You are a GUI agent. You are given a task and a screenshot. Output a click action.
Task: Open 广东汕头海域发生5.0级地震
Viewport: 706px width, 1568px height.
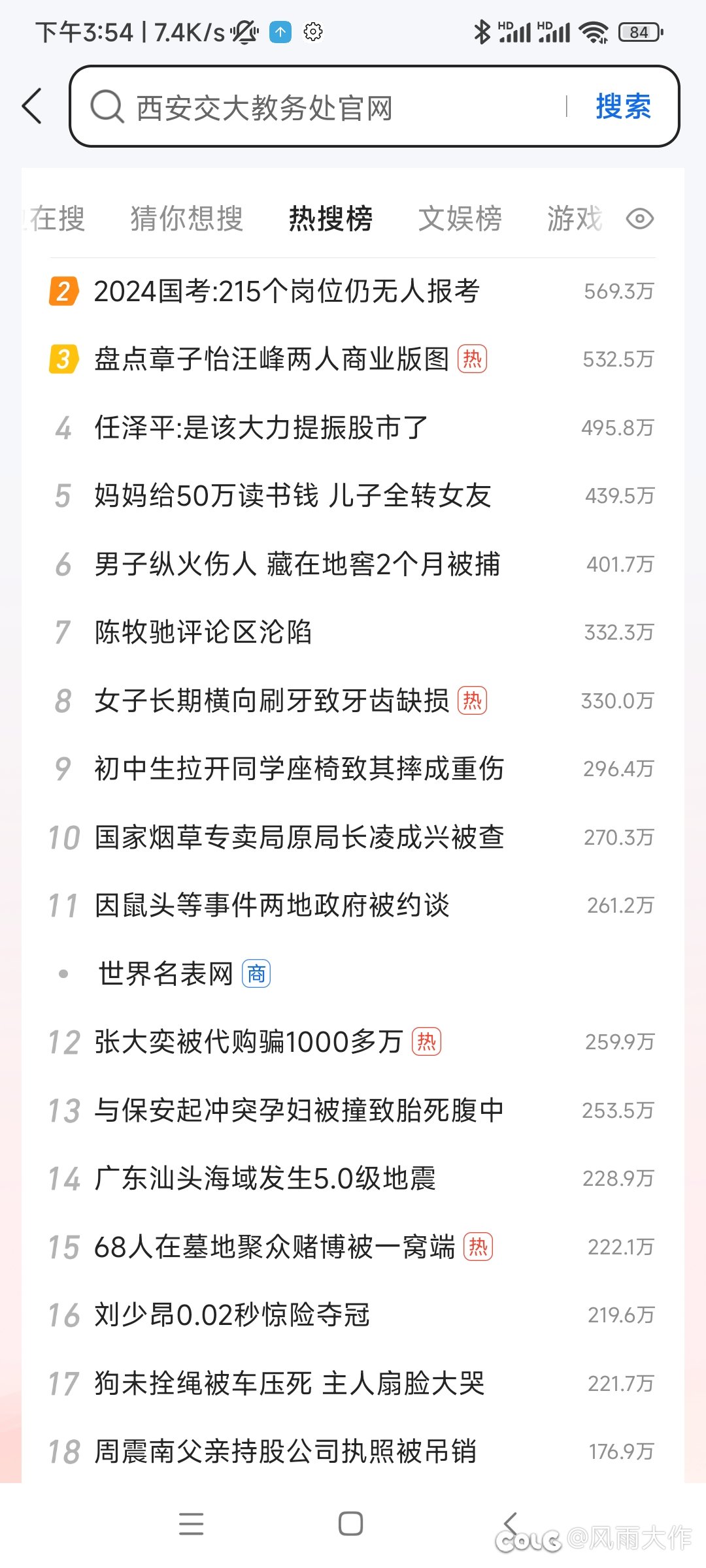[265, 1179]
